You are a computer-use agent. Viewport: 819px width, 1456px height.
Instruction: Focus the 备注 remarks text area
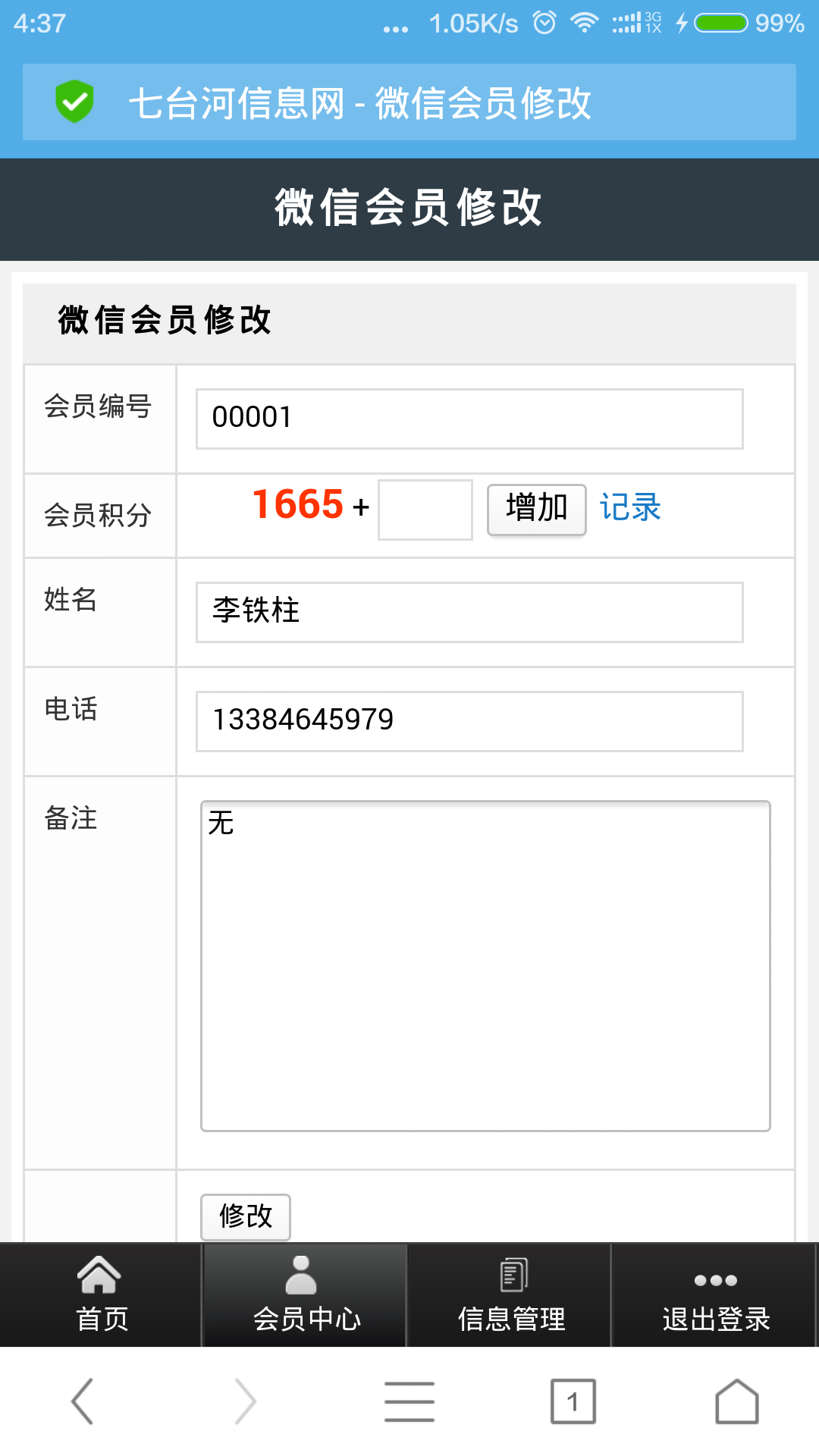pos(485,965)
